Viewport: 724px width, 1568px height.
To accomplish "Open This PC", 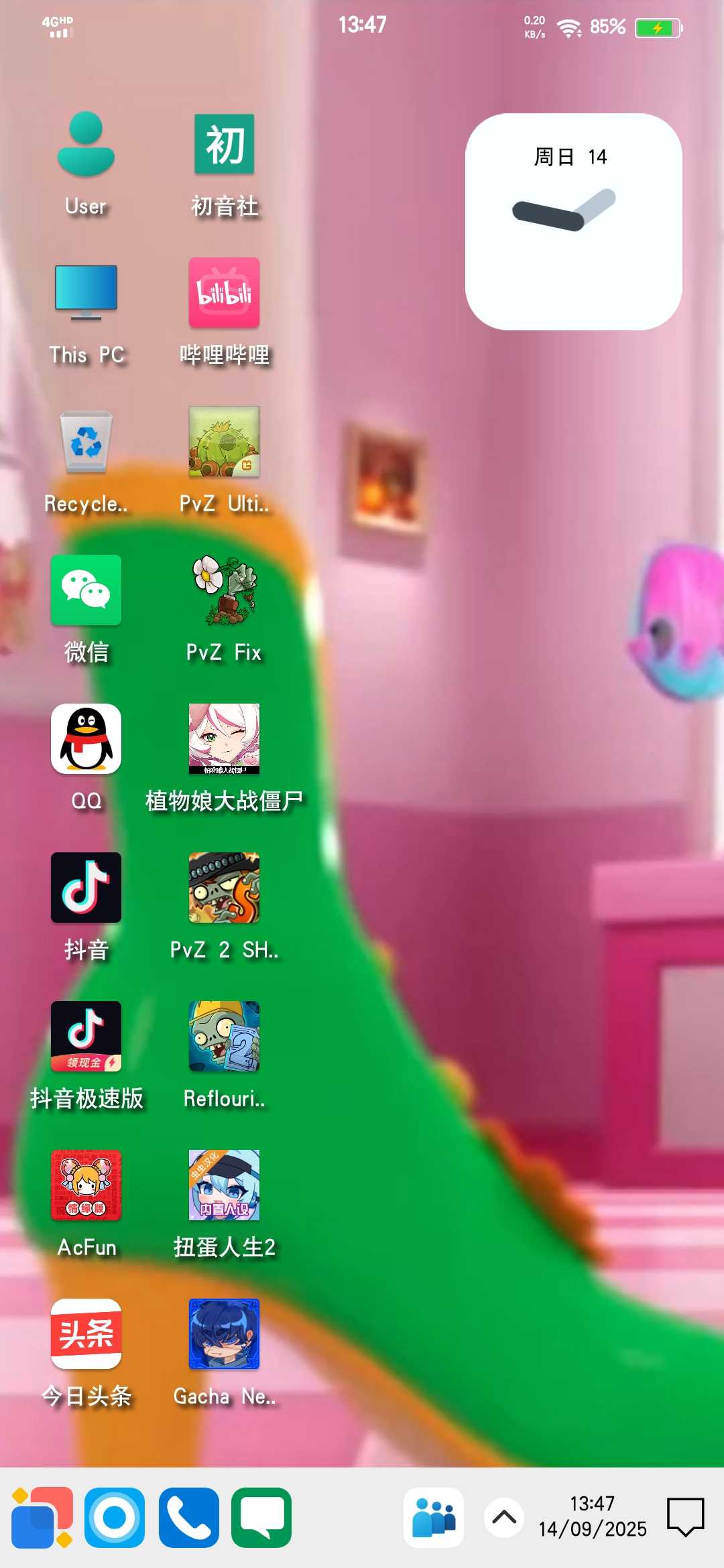I will coord(86,293).
